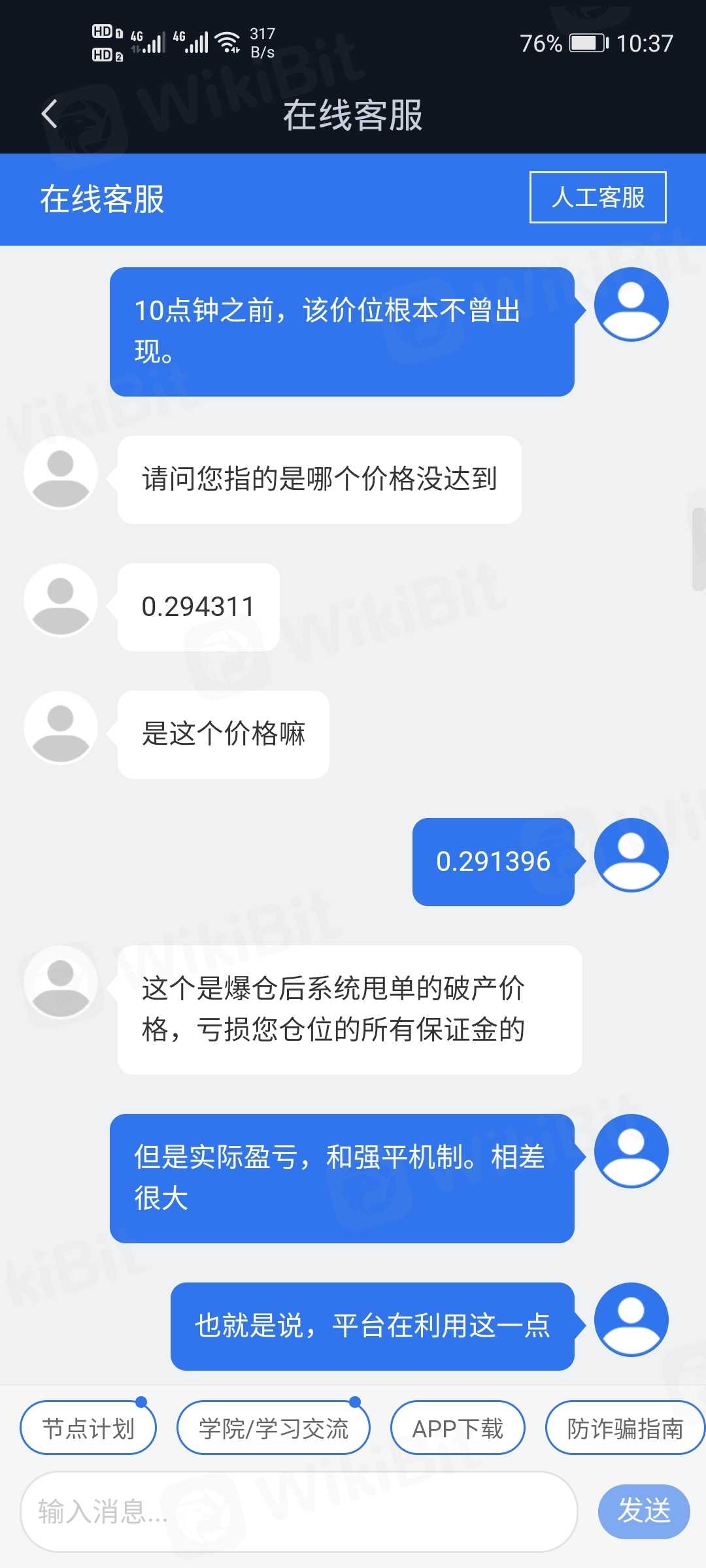Screen dimensions: 706x1568
Task: Tap the APP下载 chip
Action: point(458,1428)
